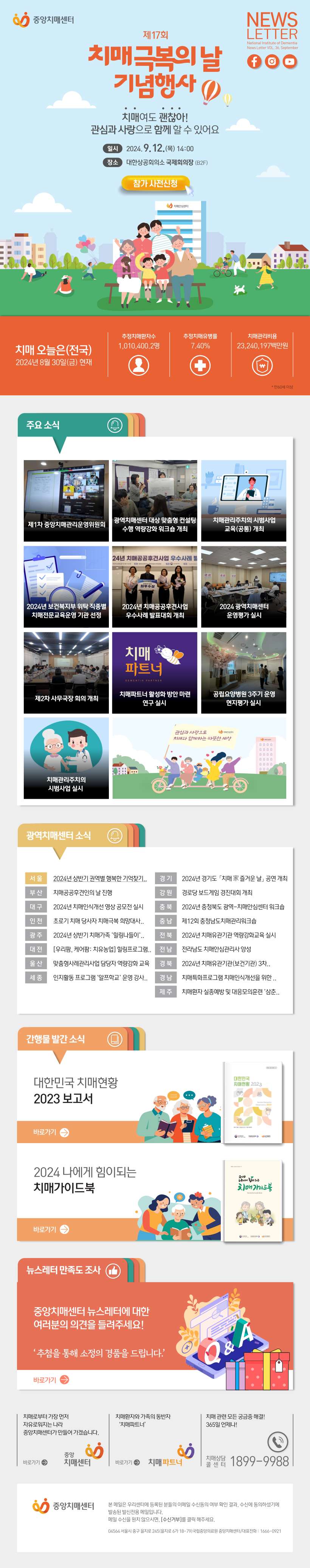Open 제2차 사무국장 회의 개최 tile
The image size is (310, 1568).
67,672
